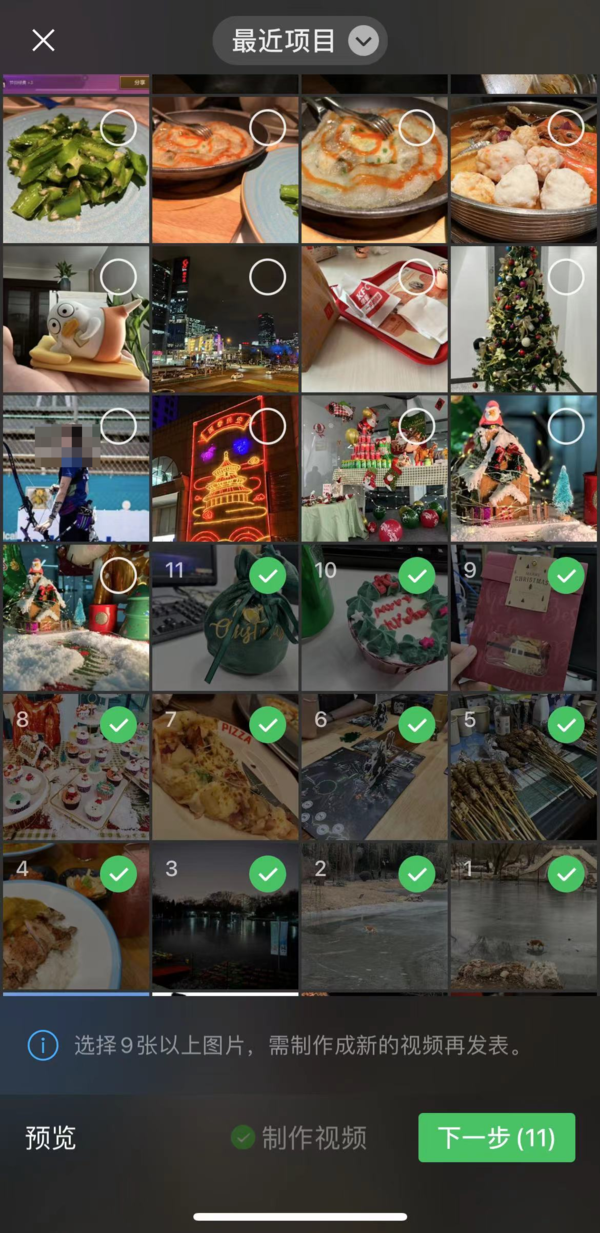This screenshot has height=1233, width=600.
Task: Select the green vegetable dish photo
Action: [x=118, y=128]
